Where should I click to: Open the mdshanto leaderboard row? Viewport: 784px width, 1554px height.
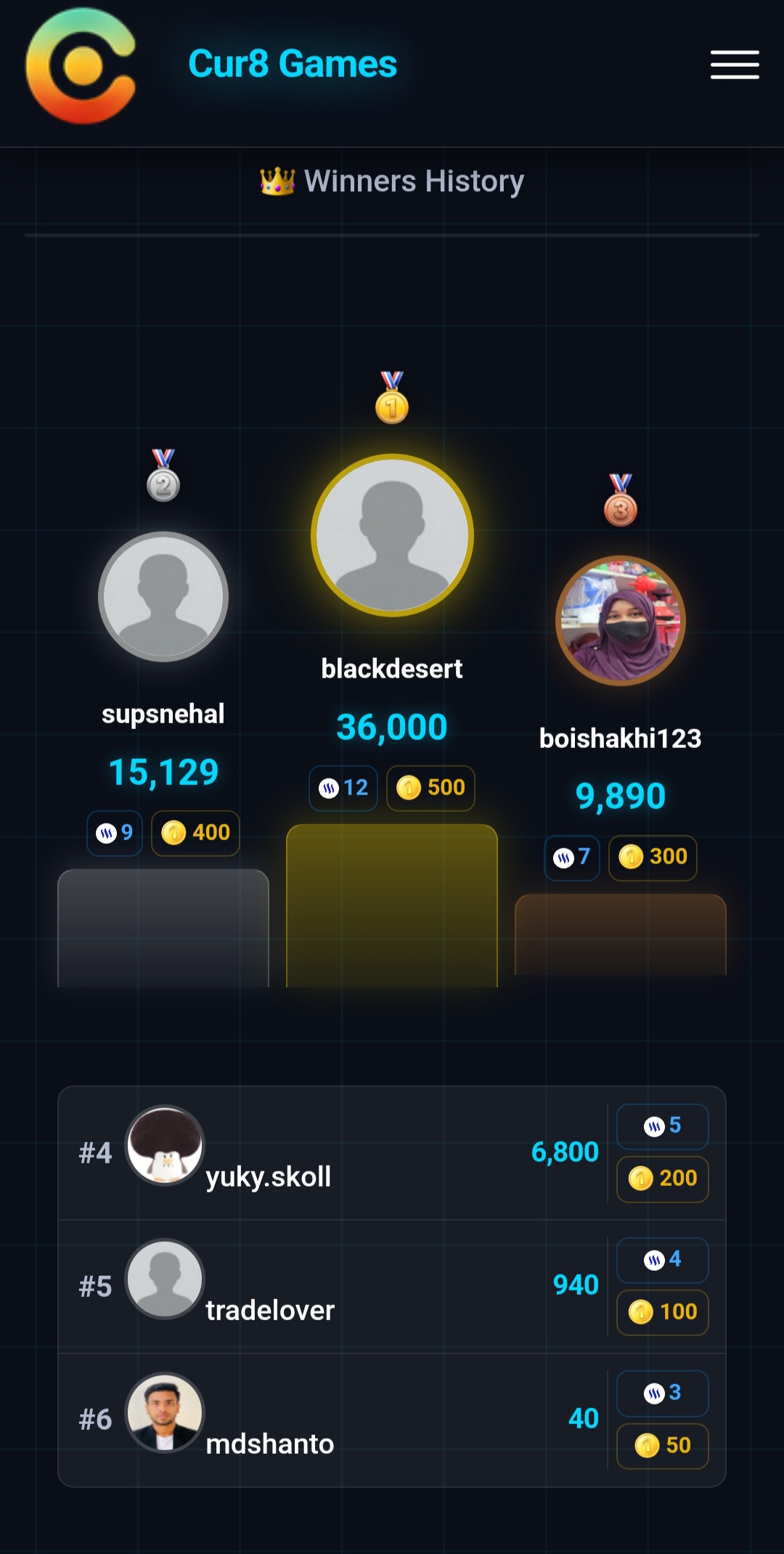coord(392,1420)
